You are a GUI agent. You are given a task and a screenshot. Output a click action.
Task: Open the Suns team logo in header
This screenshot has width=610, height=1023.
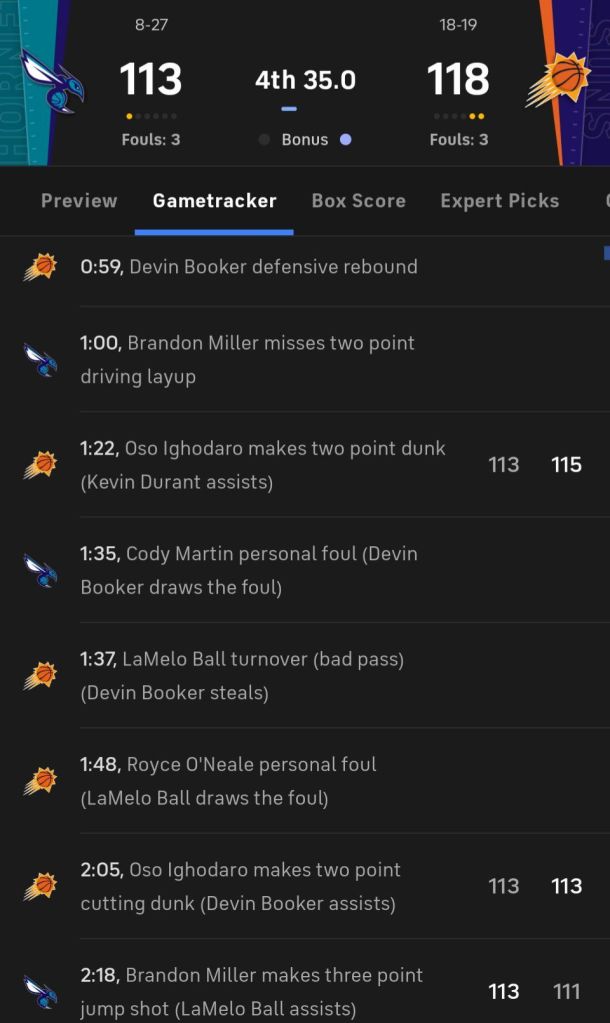point(559,81)
